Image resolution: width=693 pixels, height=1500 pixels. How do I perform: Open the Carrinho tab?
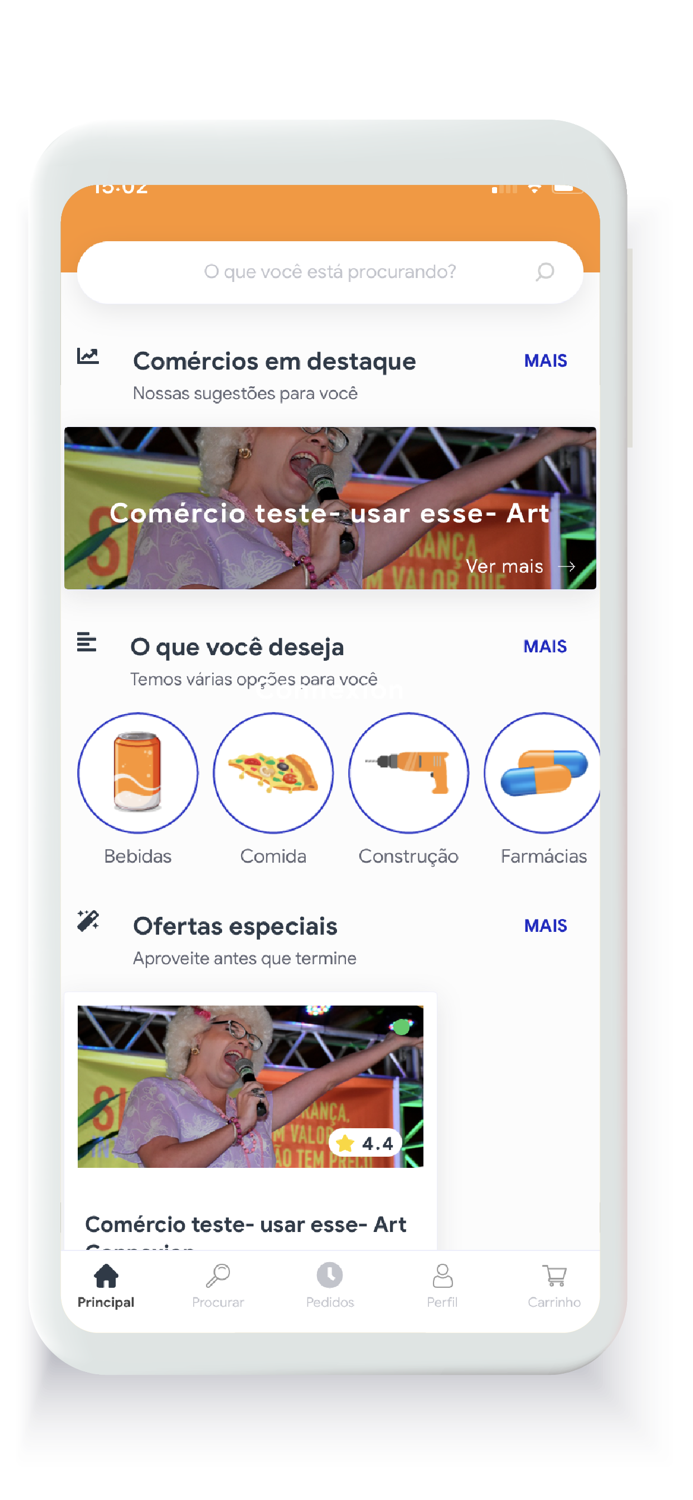[554, 1286]
